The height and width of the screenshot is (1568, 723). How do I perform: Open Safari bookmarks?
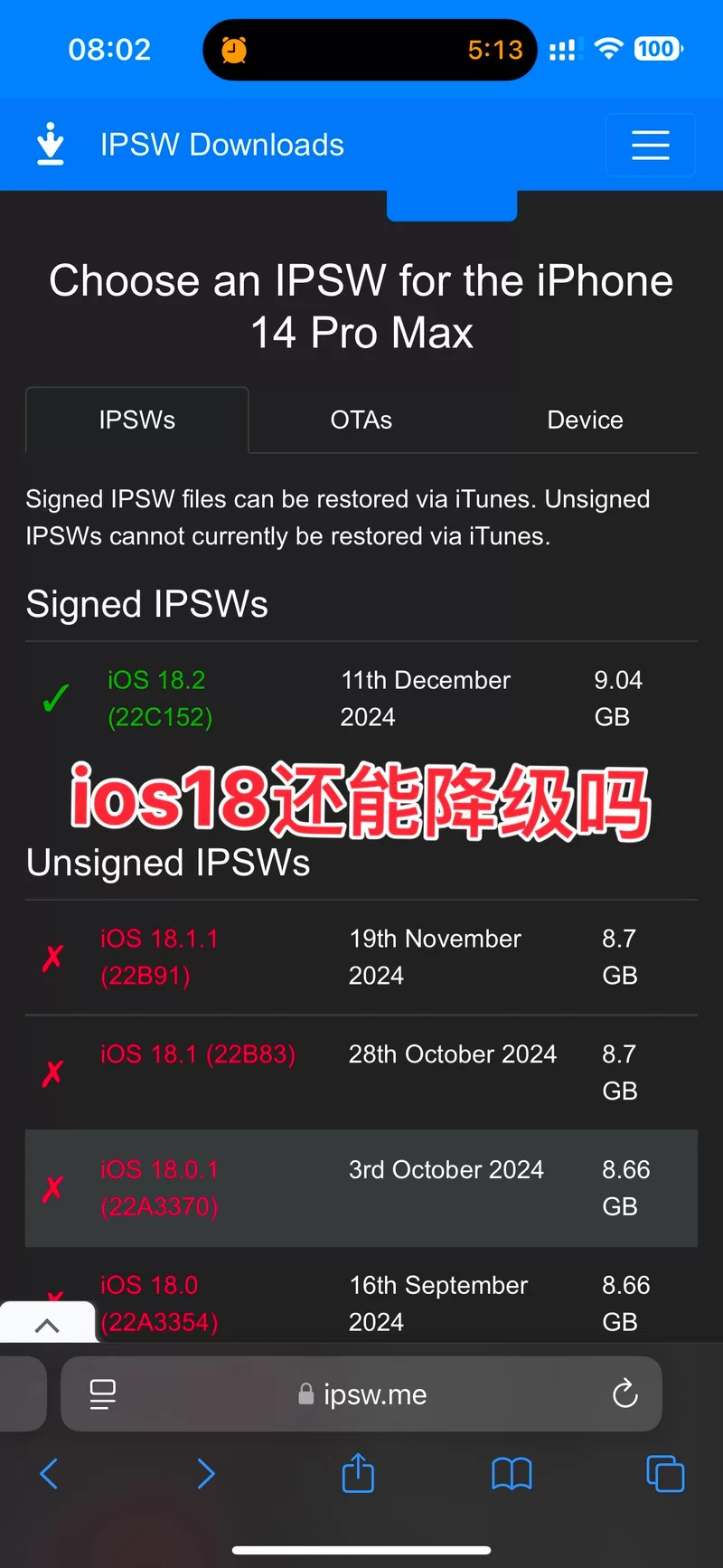point(512,1474)
